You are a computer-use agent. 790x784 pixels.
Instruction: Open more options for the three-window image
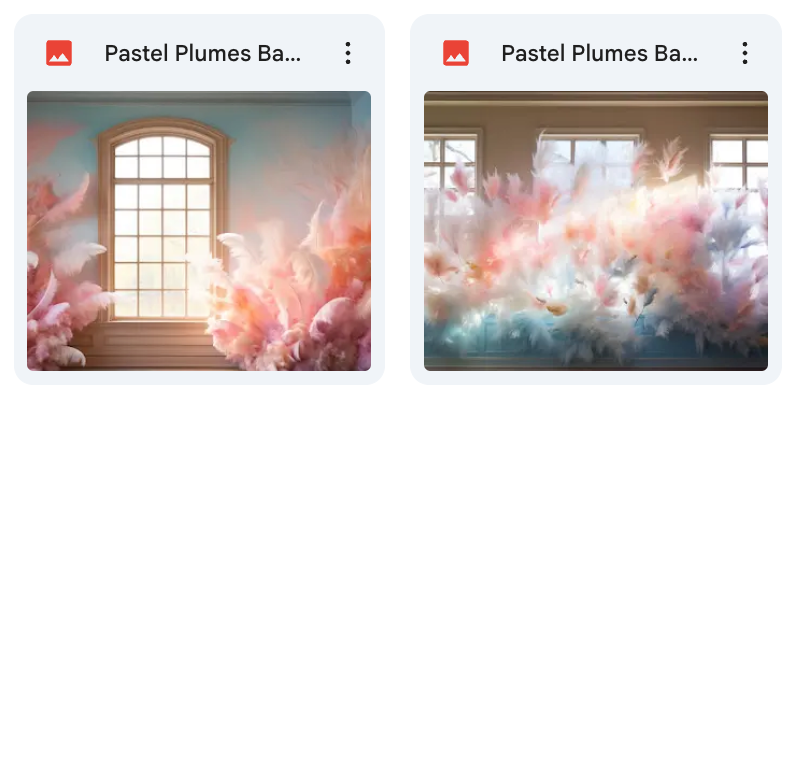tap(744, 53)
